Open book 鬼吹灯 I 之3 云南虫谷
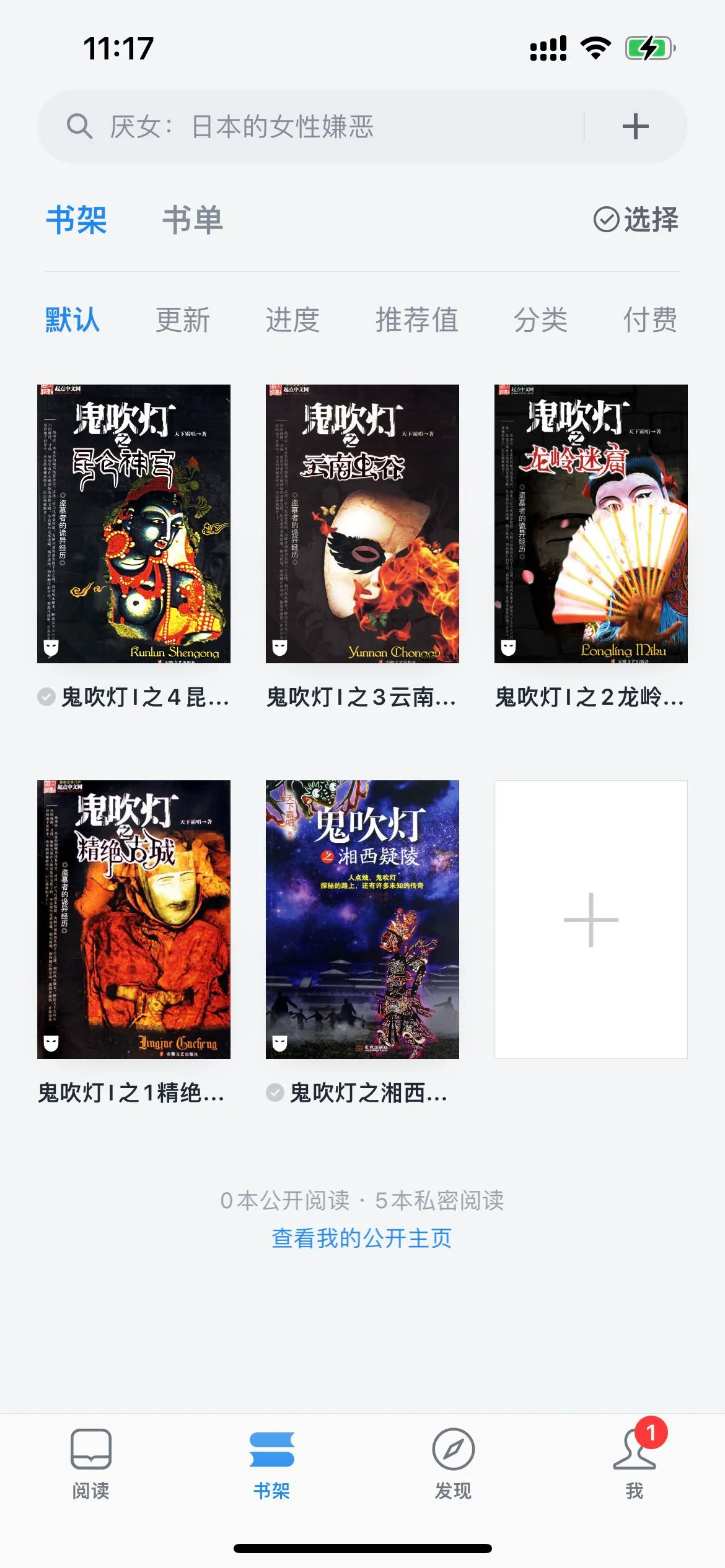The width and height of the screenshot is (725, 1568). click(362, 524)
